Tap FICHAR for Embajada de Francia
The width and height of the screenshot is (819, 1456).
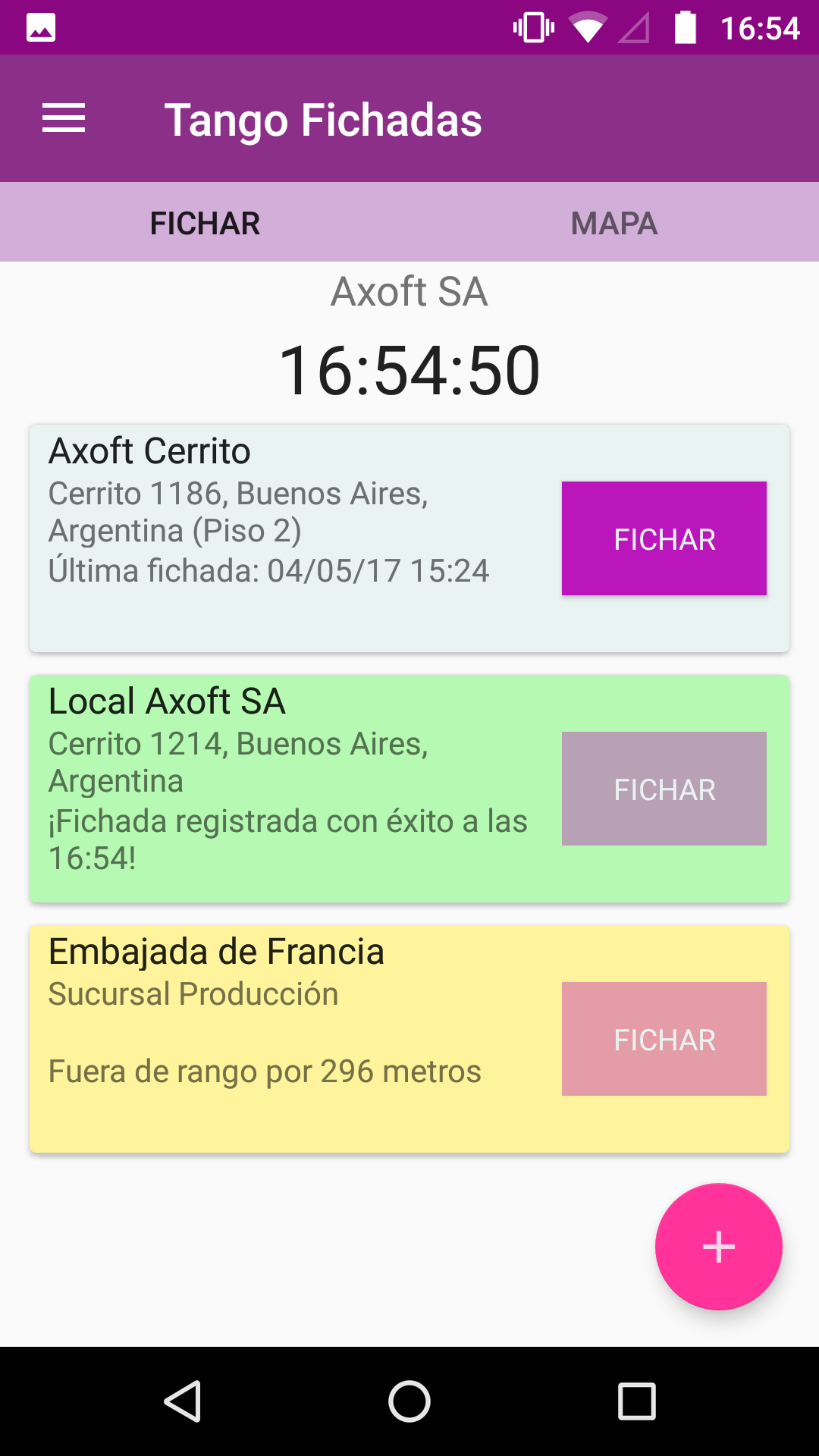point(664,1039)
